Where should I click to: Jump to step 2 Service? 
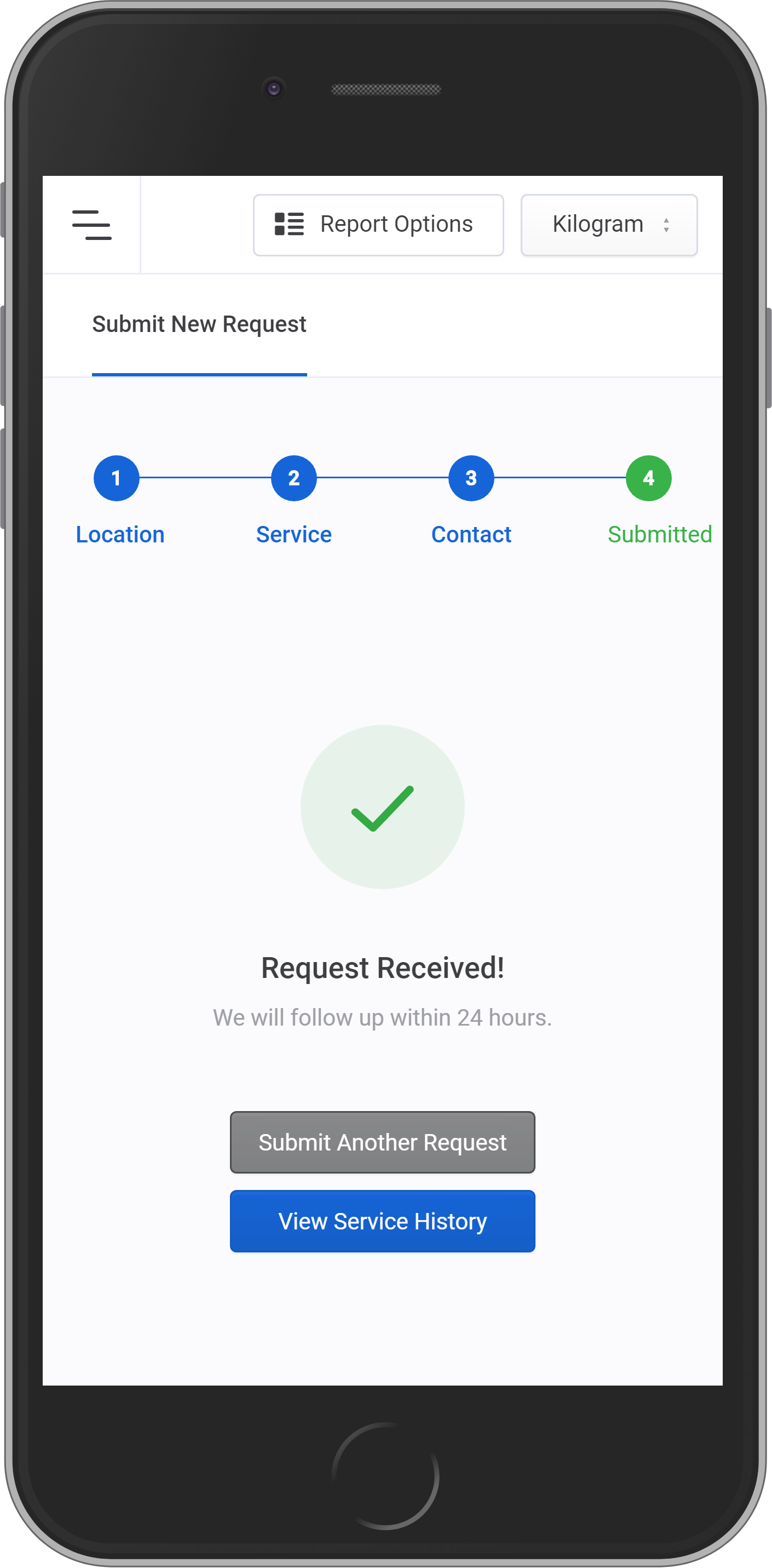[294, 478]
